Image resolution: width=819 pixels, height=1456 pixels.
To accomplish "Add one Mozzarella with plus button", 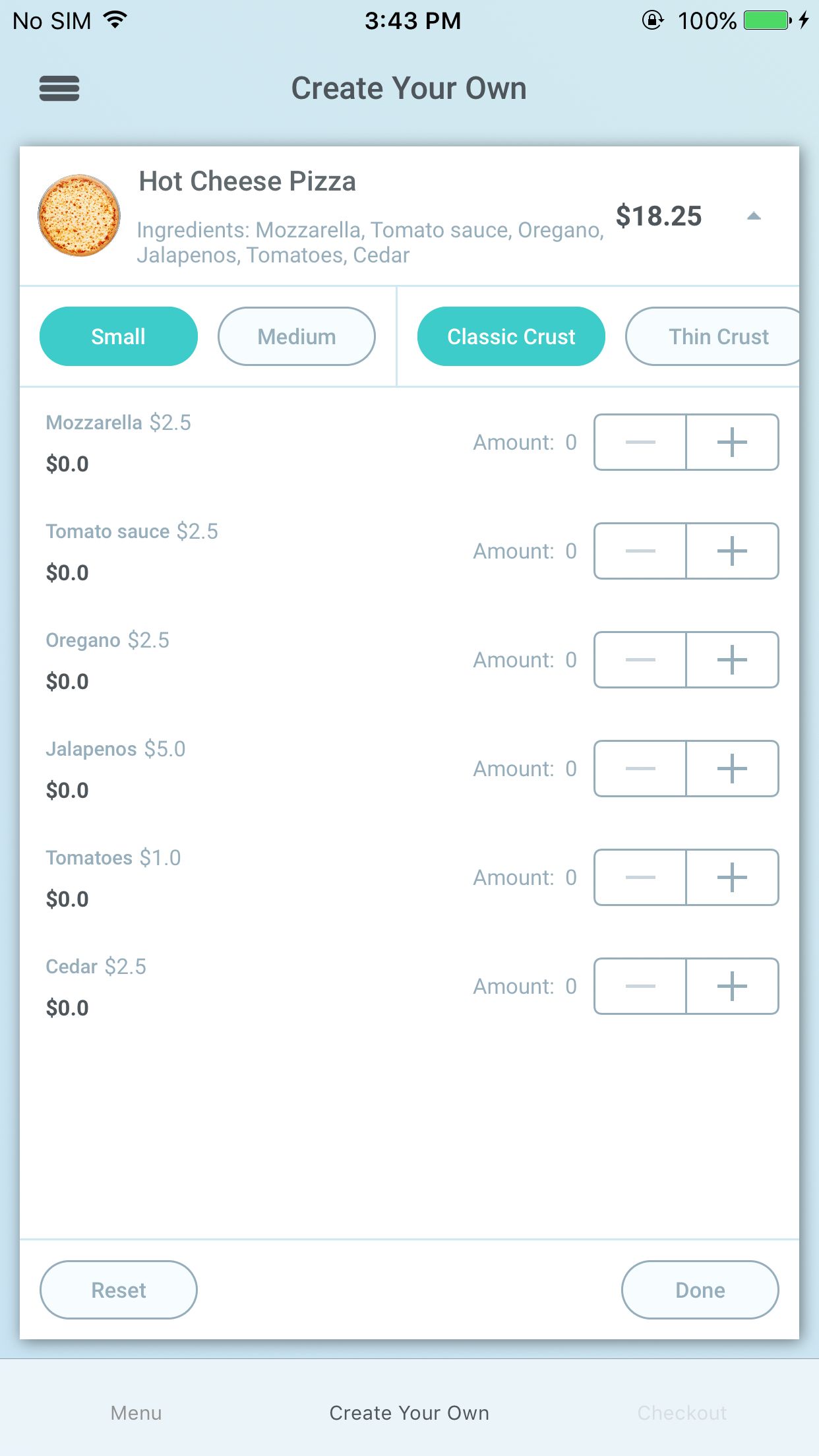I will tap(732, 442).
